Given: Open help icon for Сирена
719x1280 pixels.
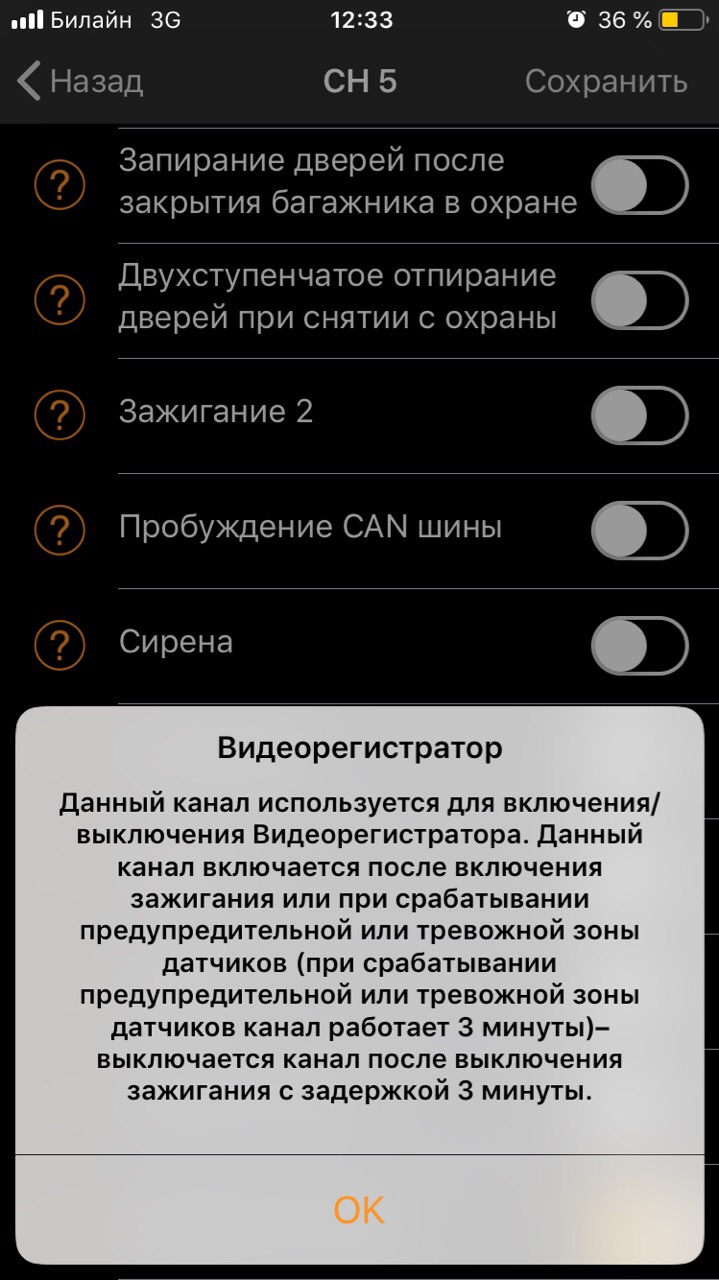Looking at the screenshot, I should pos(60,644).
